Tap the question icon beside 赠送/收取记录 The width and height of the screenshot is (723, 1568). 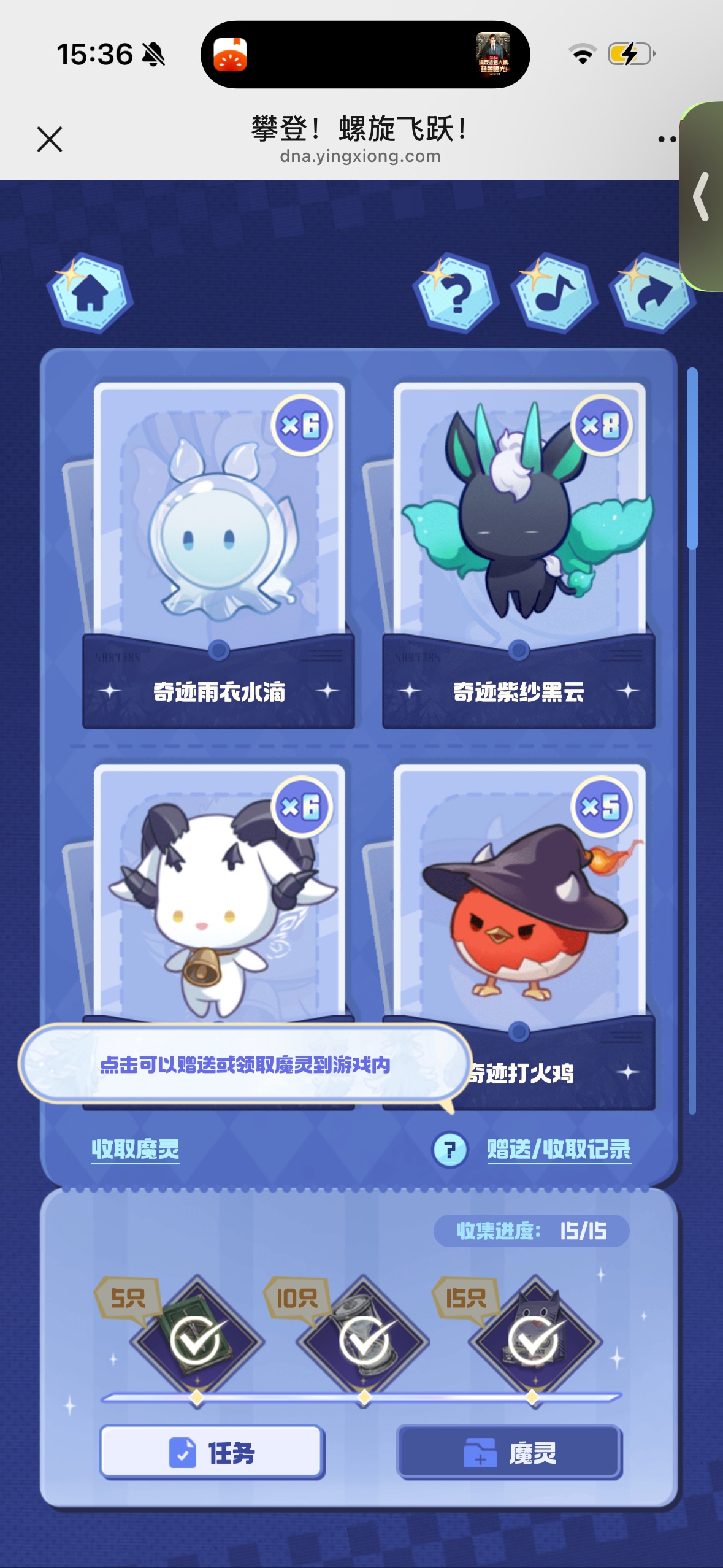point(450,1150)
